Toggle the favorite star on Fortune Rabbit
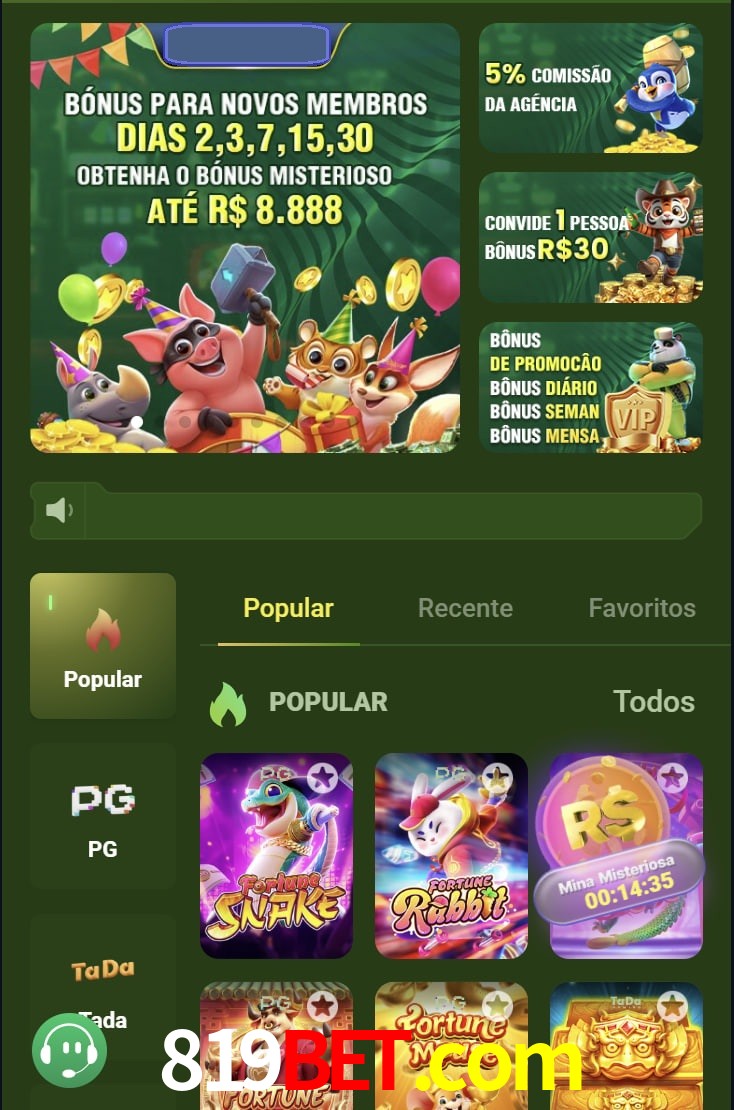 [499, 775]
